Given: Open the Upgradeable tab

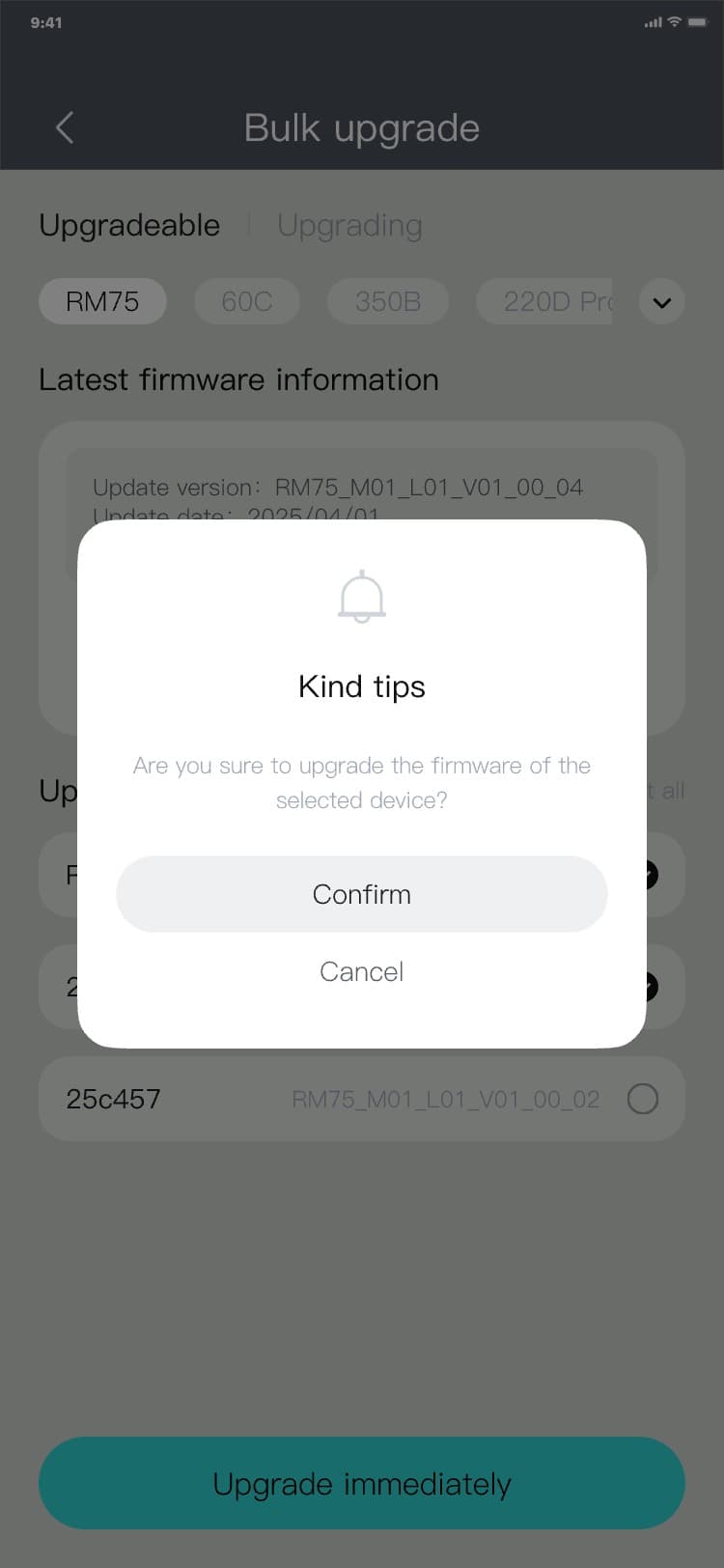Looking at the screenshot, I should tap(129, 225).
